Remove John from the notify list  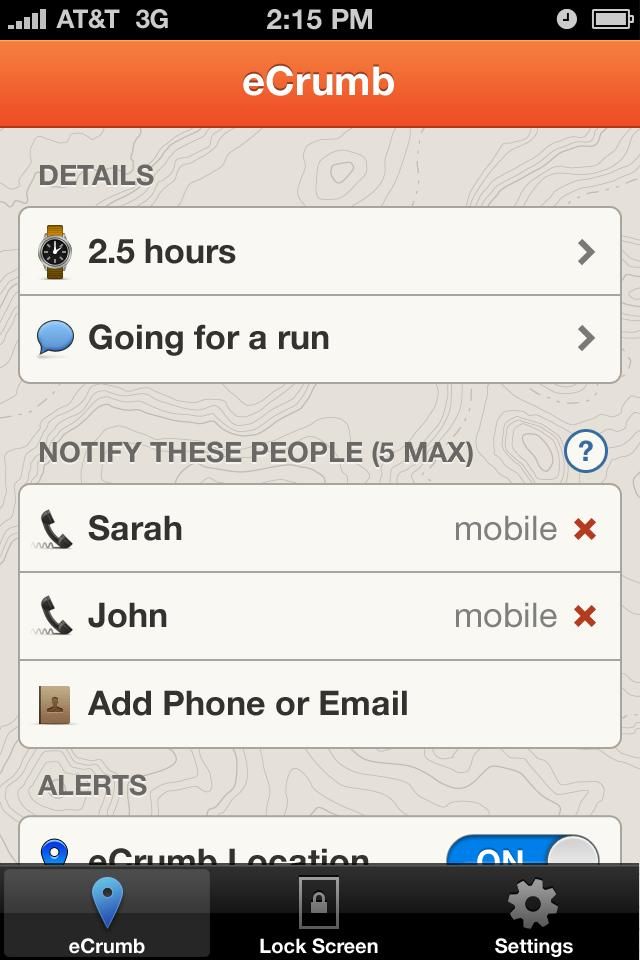585,616
